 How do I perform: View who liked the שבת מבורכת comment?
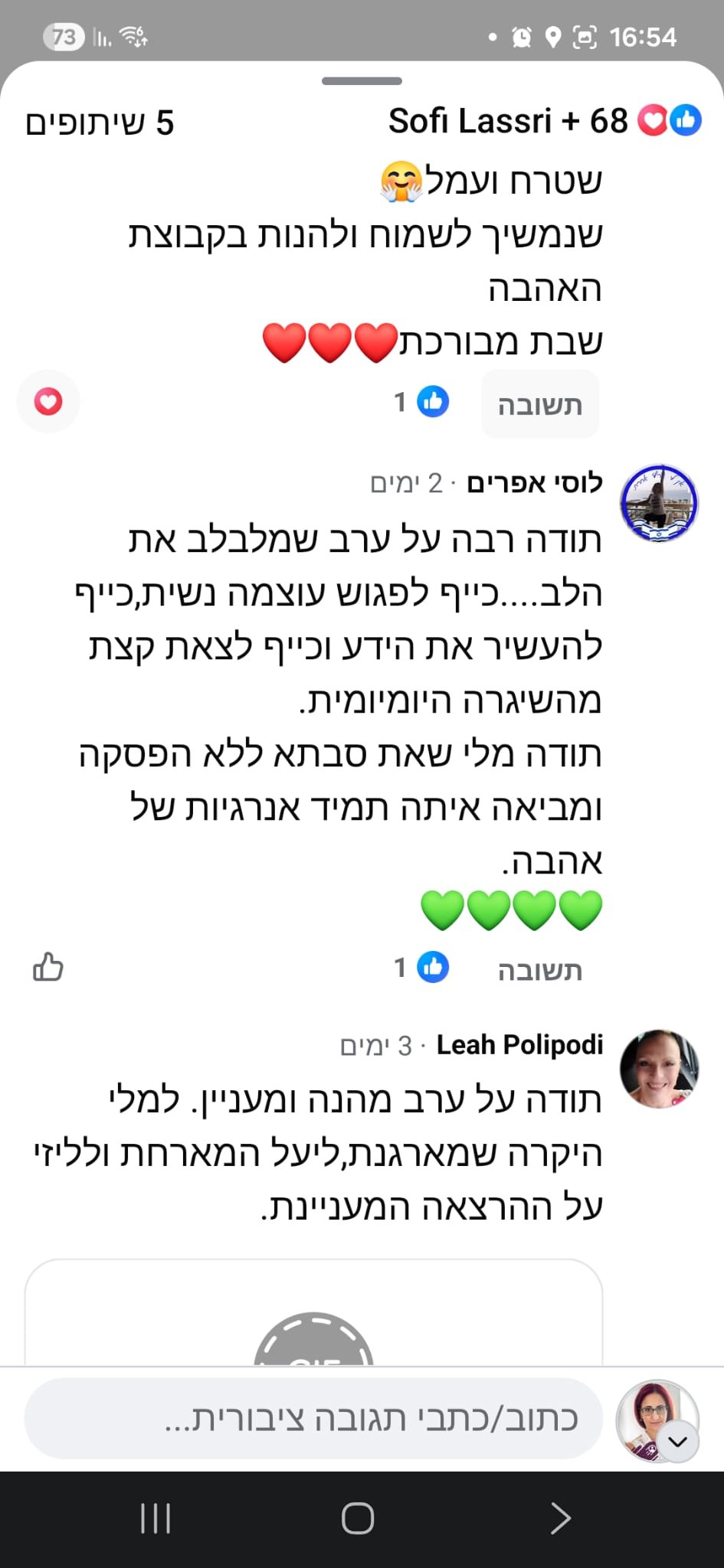pyautogui.click(x=421, y=402)
